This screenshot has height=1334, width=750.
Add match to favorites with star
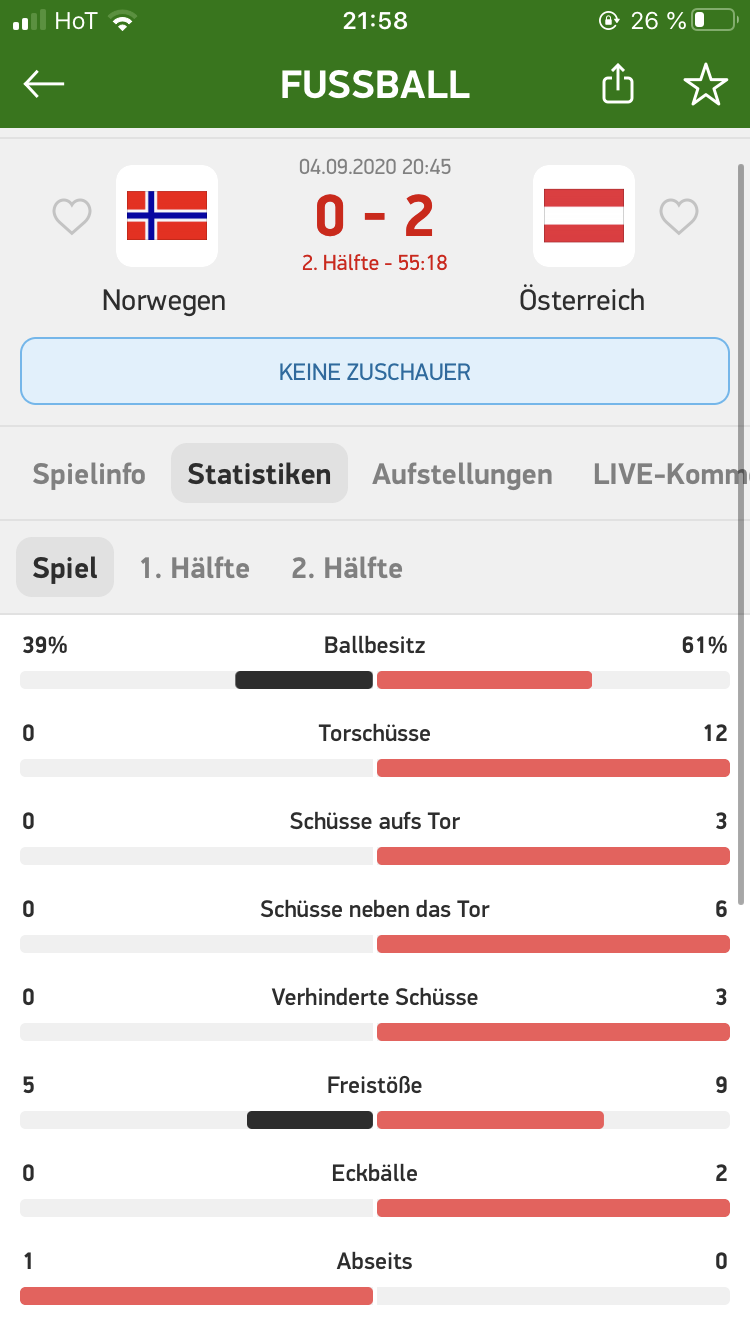(x=706, y=85)
